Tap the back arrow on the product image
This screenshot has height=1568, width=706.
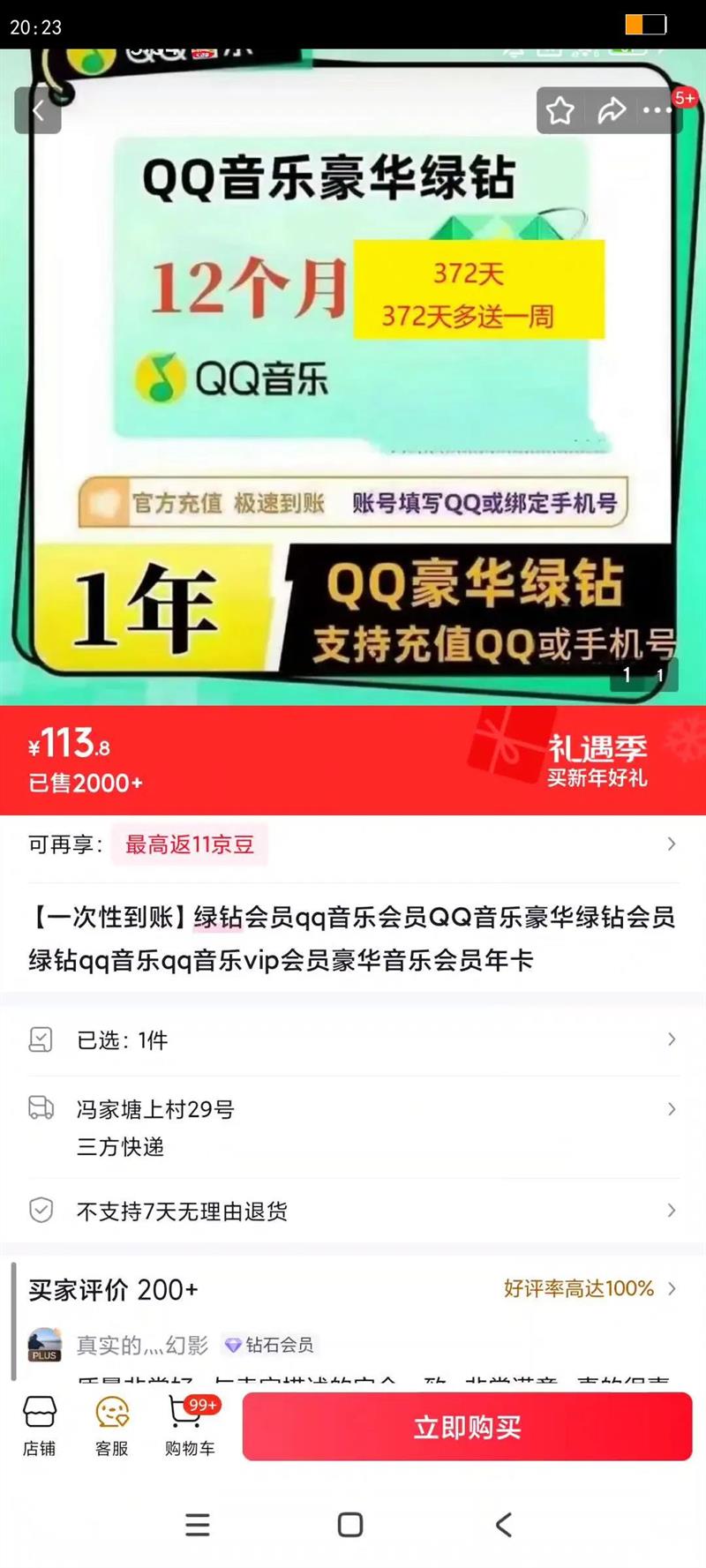click(37, 111)
